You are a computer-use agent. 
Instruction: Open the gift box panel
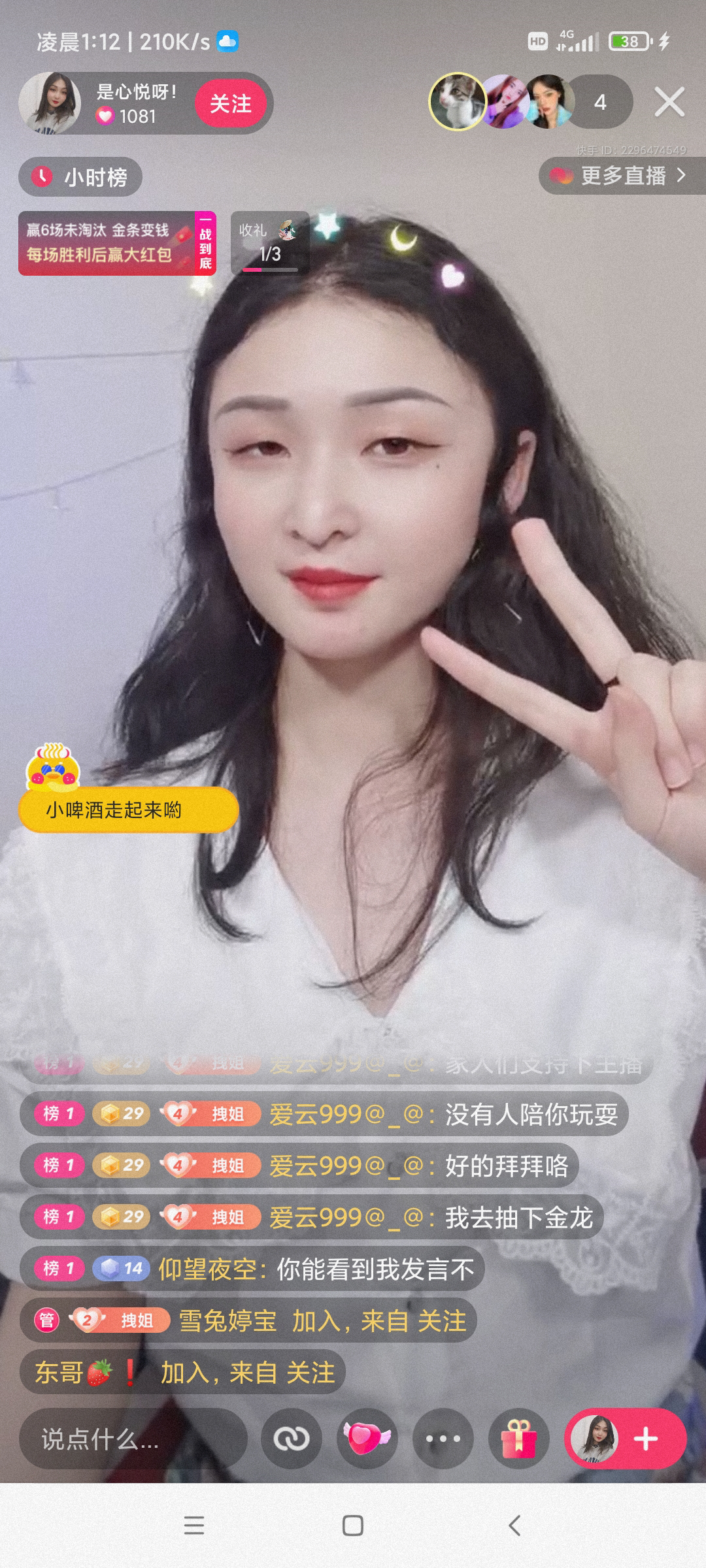[x=519, y=1439]
